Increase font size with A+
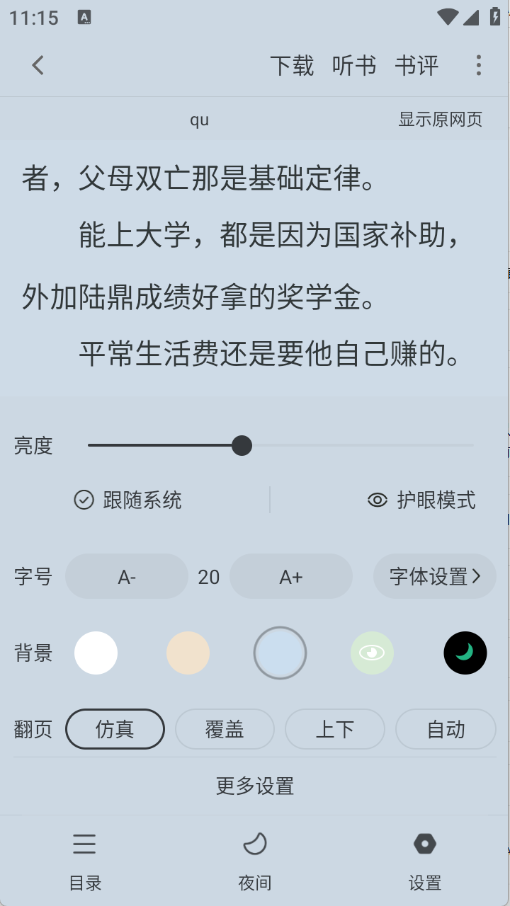This screenshot has height=906, width=510. click(x=291, y=577)
